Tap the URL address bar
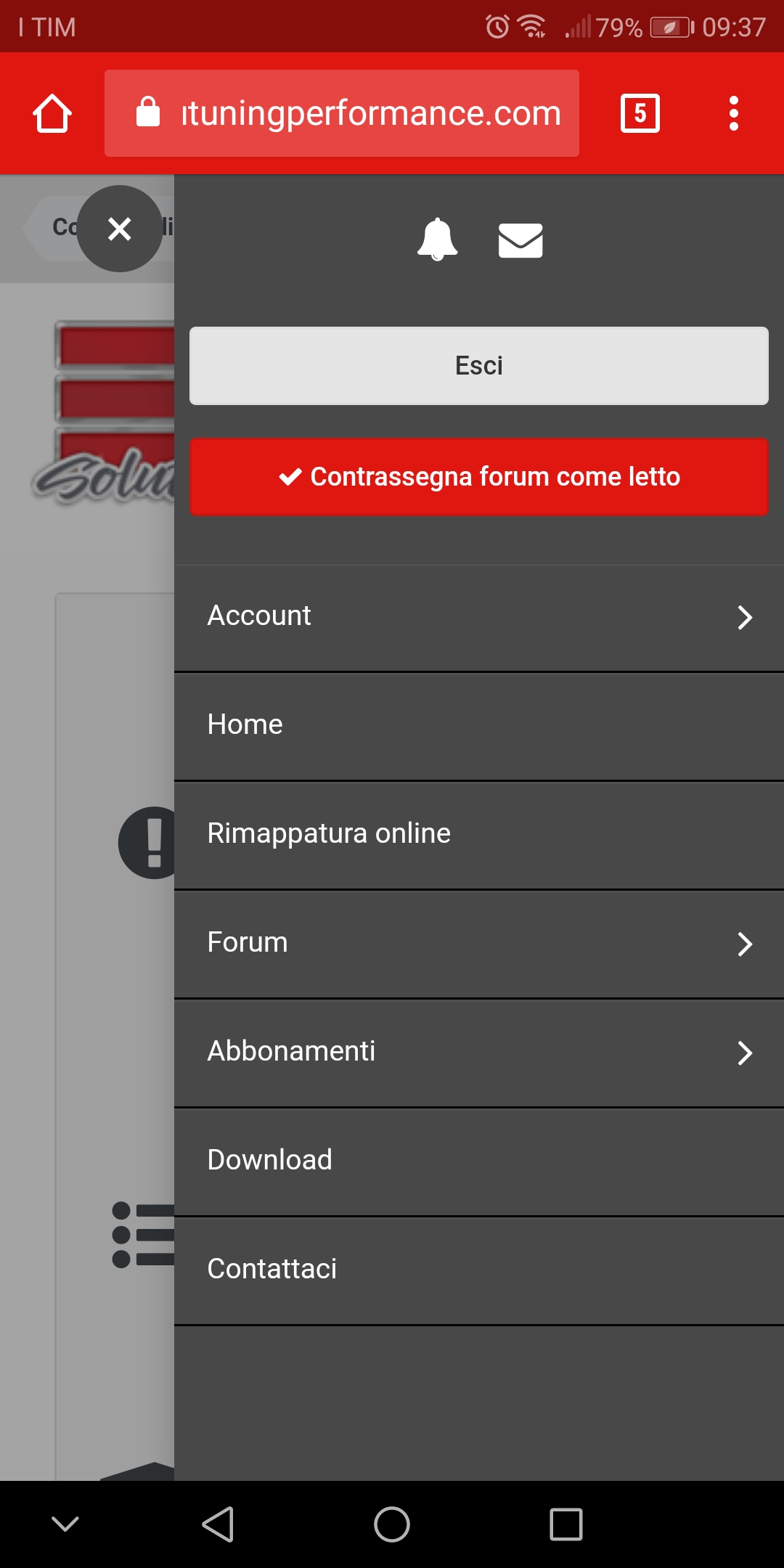 [342, 113]
